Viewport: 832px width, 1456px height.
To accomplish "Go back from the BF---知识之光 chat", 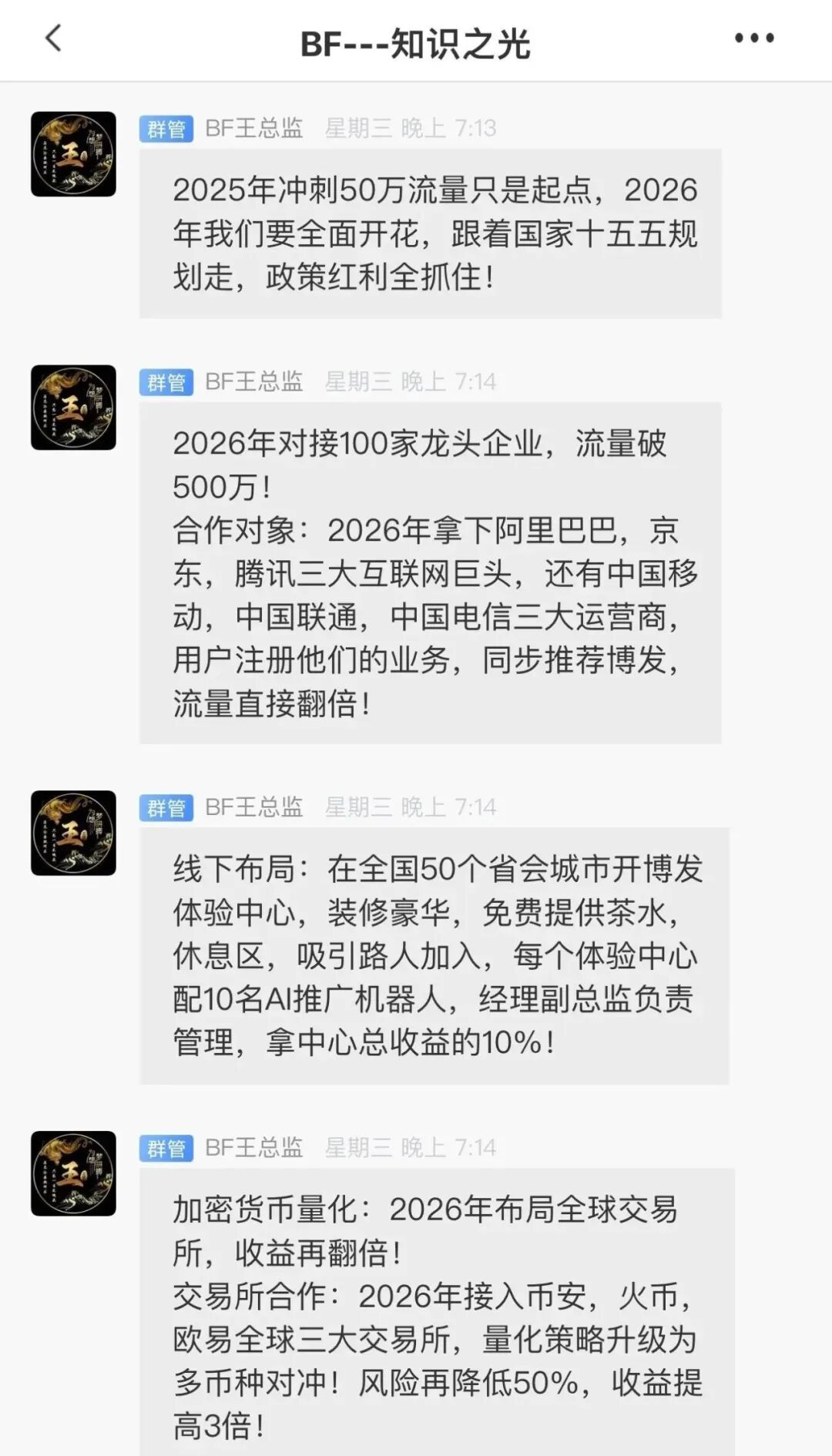I will point(53,38).
